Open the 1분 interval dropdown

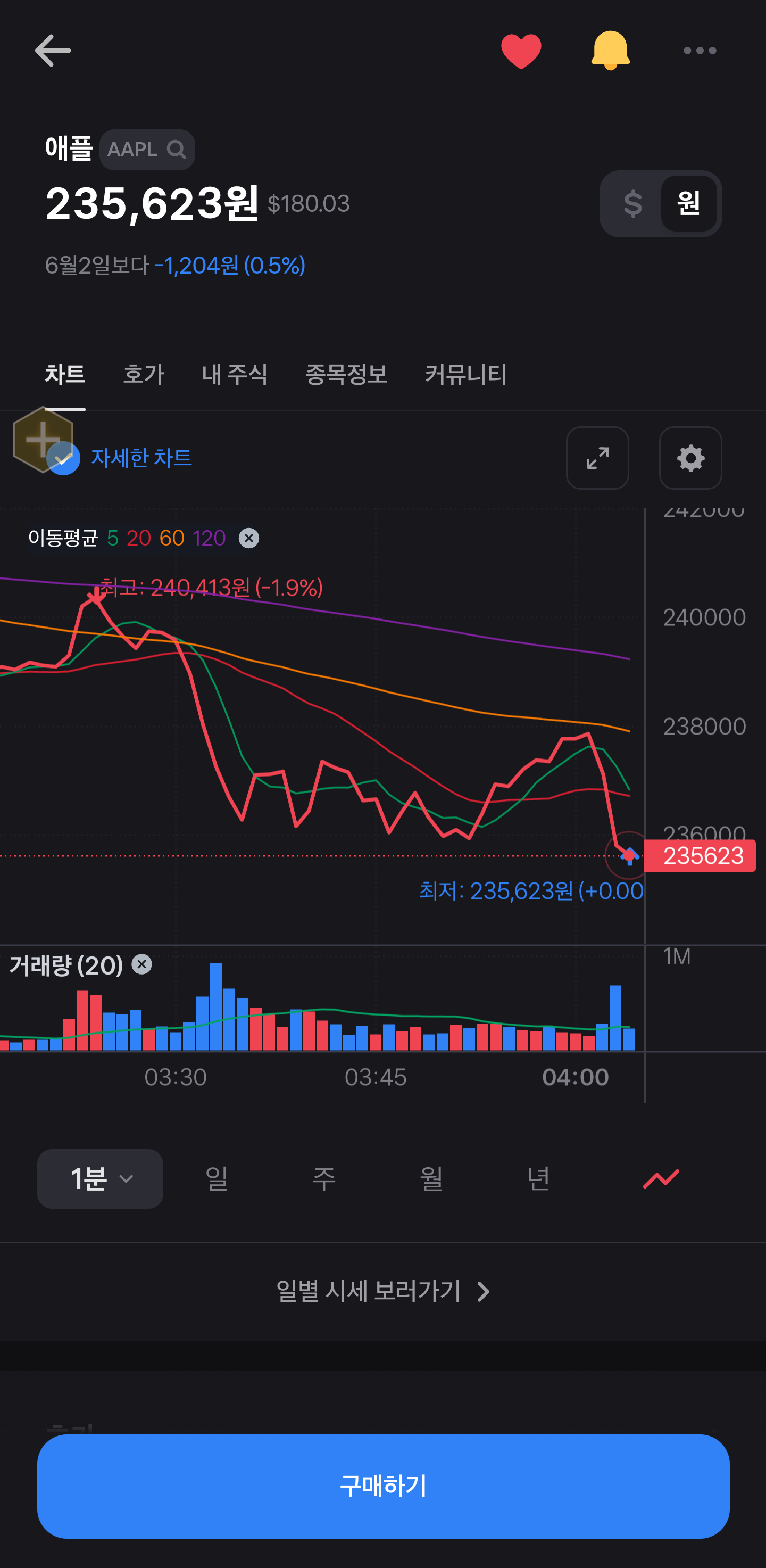click(101, 1179)
